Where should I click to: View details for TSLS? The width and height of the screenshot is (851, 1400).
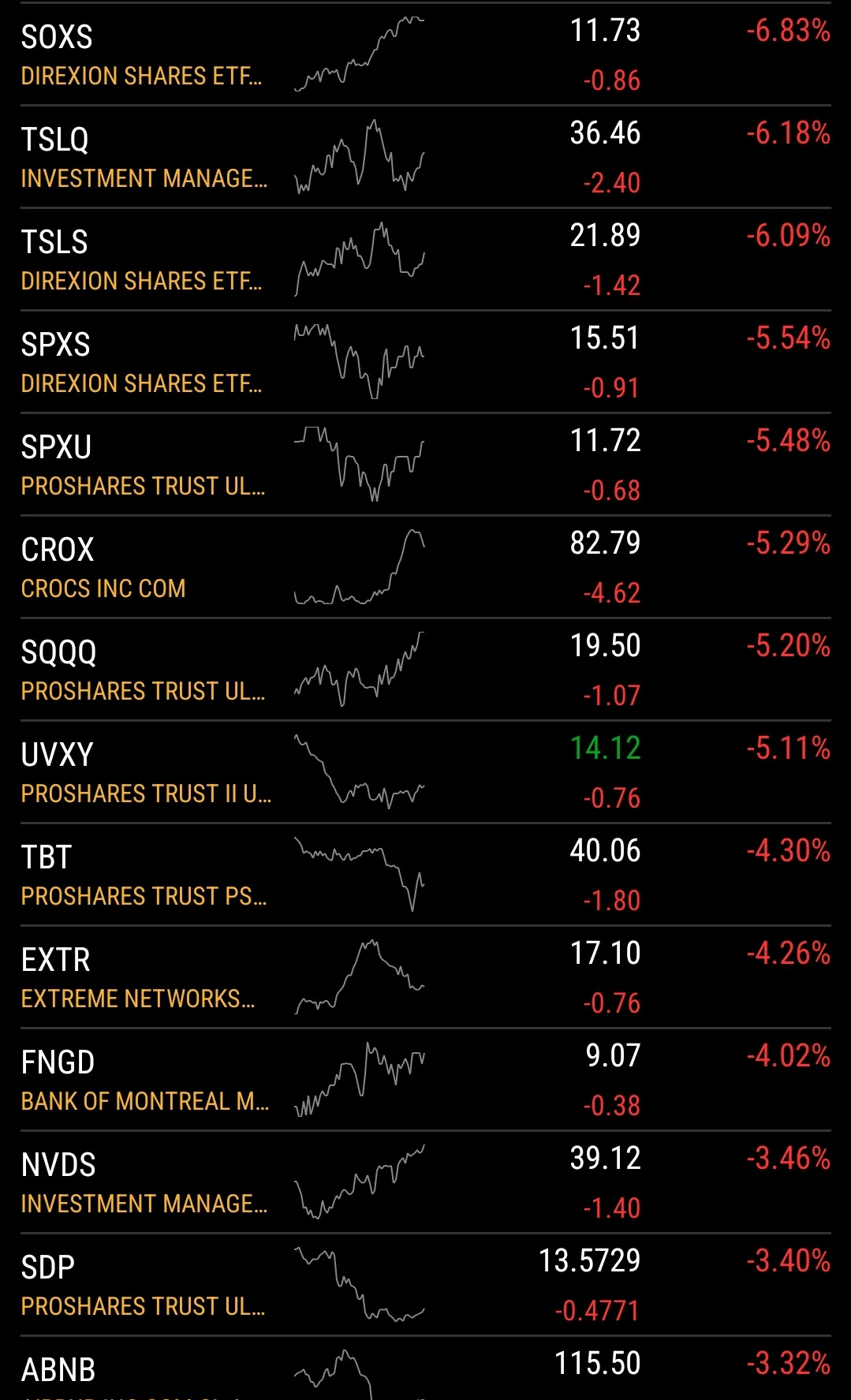click(425, 259)
